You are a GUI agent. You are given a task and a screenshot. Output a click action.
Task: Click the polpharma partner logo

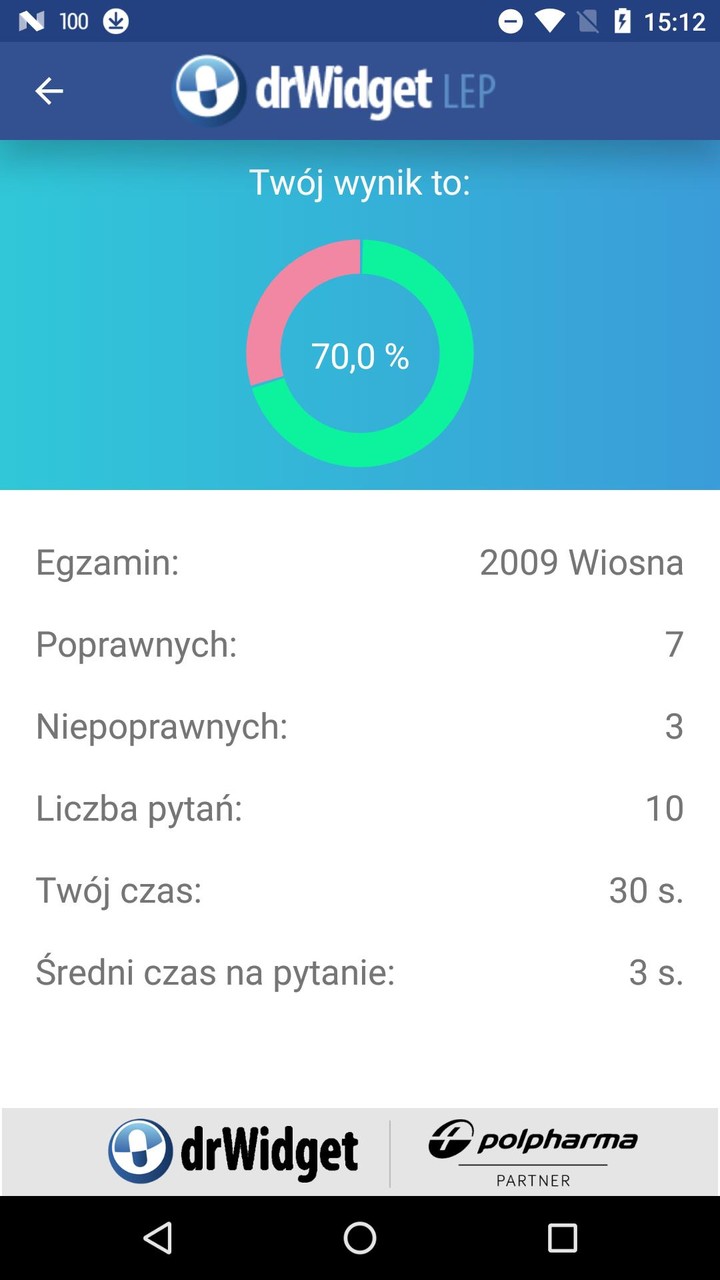[533, 1150]
